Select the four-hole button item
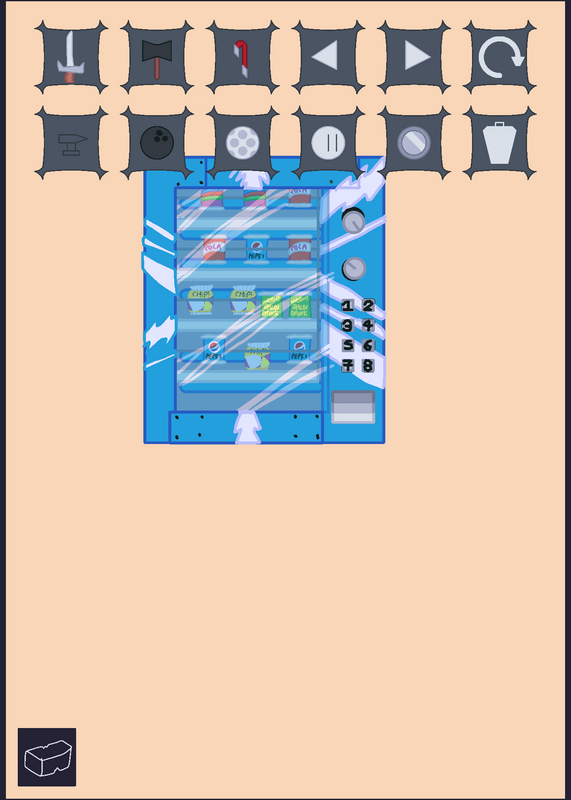Screen dimensions: 571x800 (242, 143)
